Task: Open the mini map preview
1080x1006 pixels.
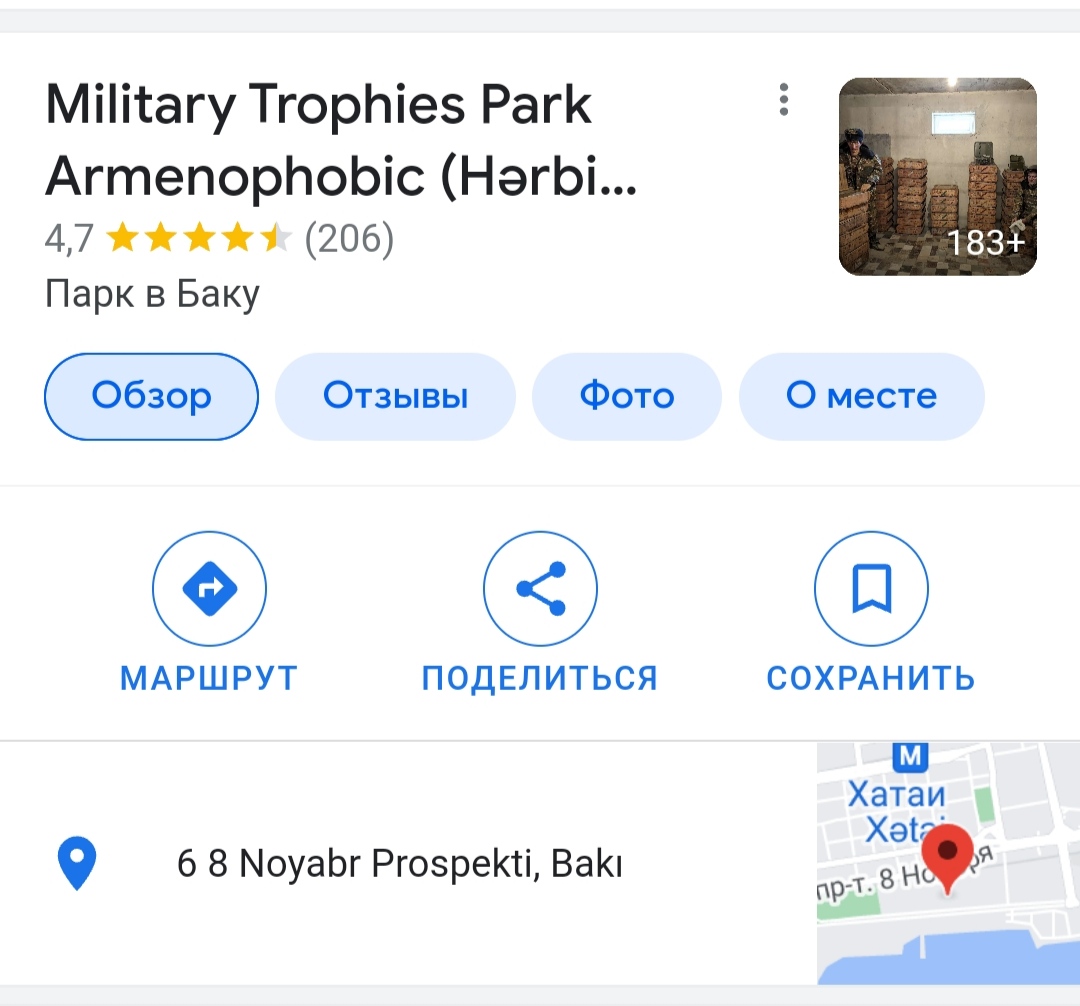Action: coord(947,863)
